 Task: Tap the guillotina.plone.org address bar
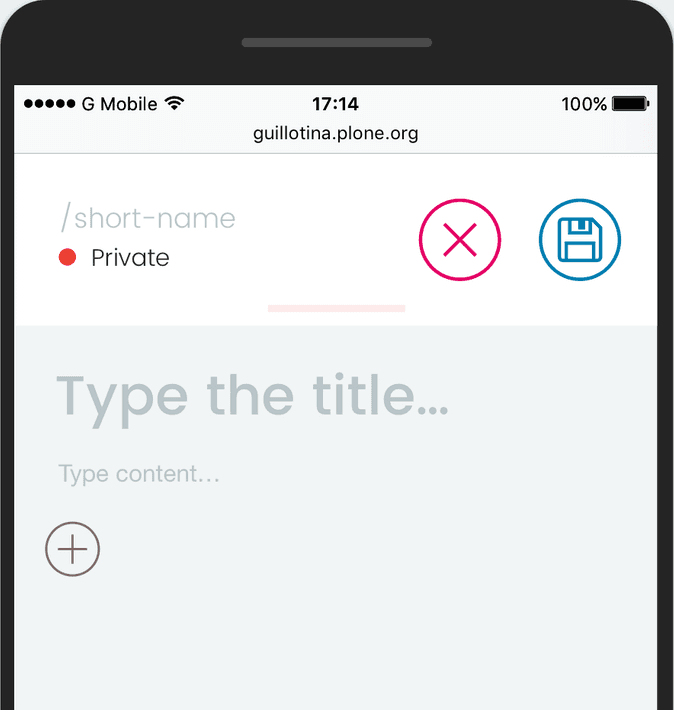[x=335, y=133]
